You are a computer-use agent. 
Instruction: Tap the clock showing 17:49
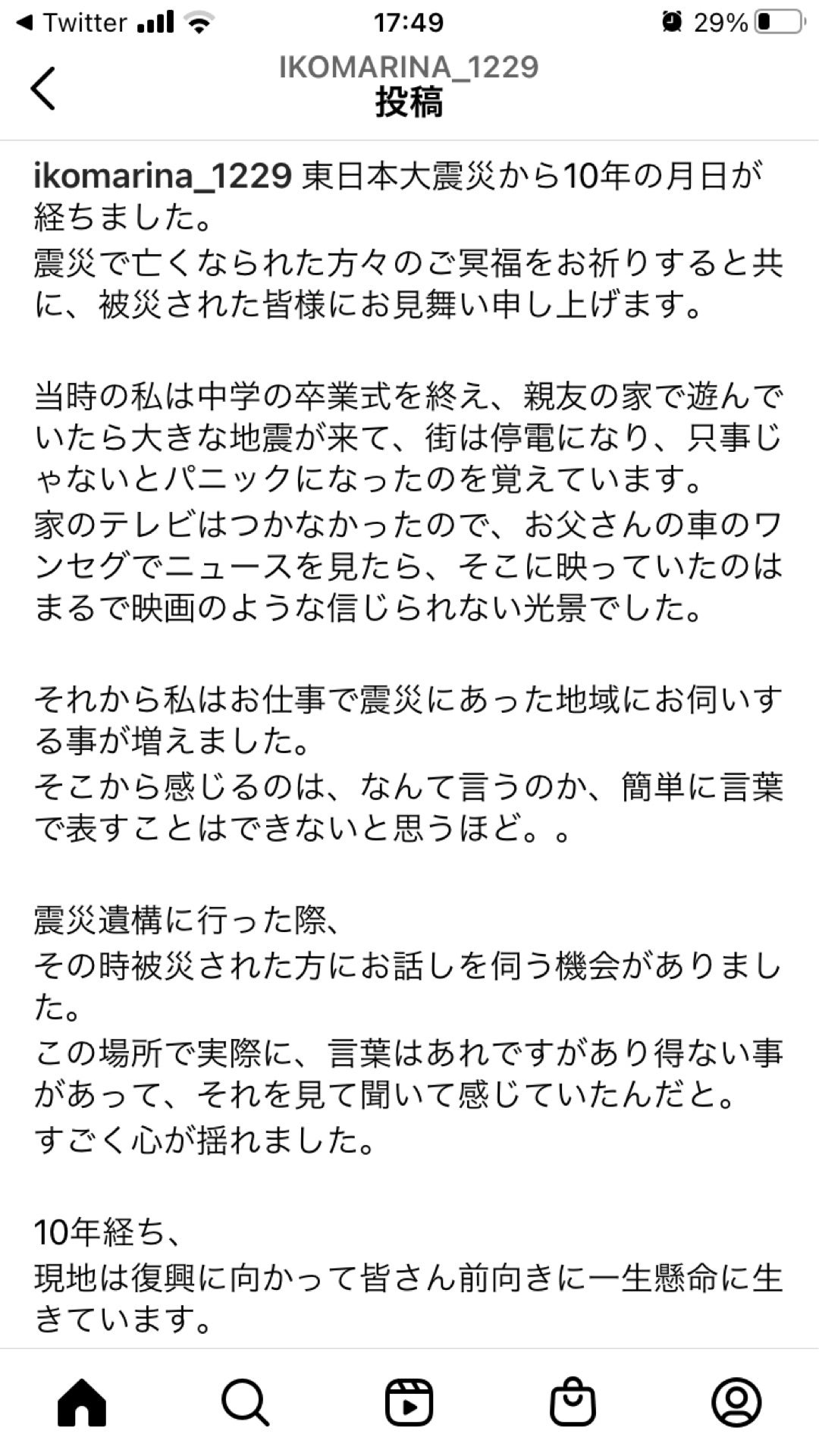409,20
